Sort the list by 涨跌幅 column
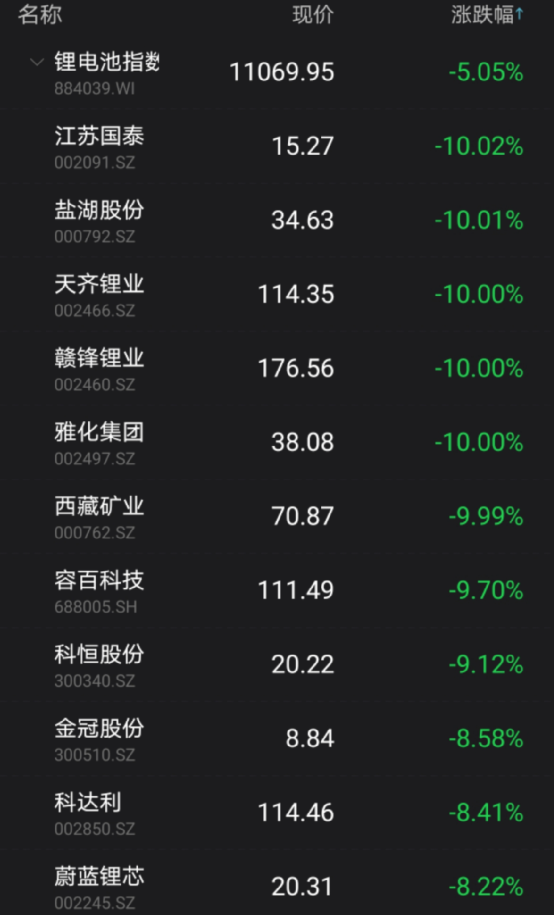This screenshot has height=915, width=554. coord(487,15)
